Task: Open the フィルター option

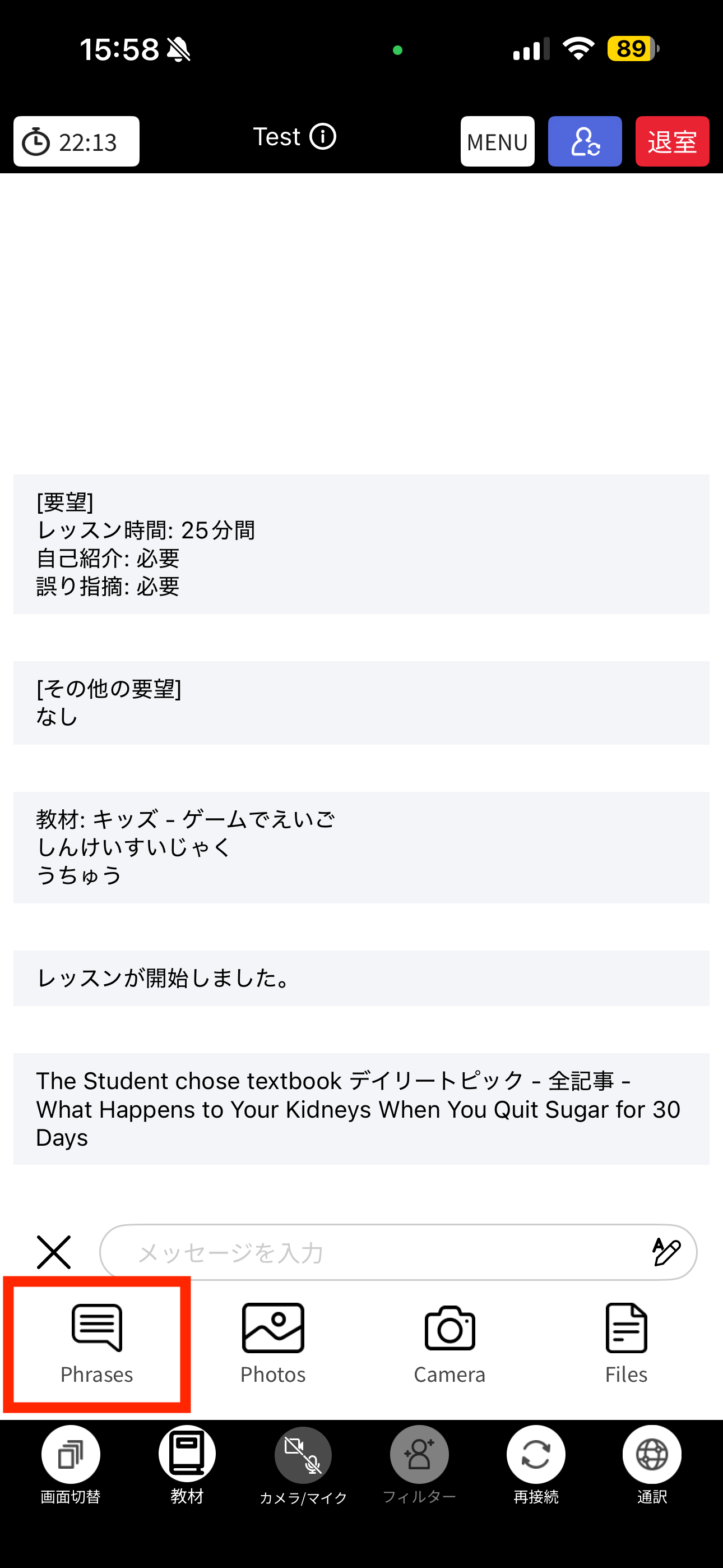Action: 419,1465
